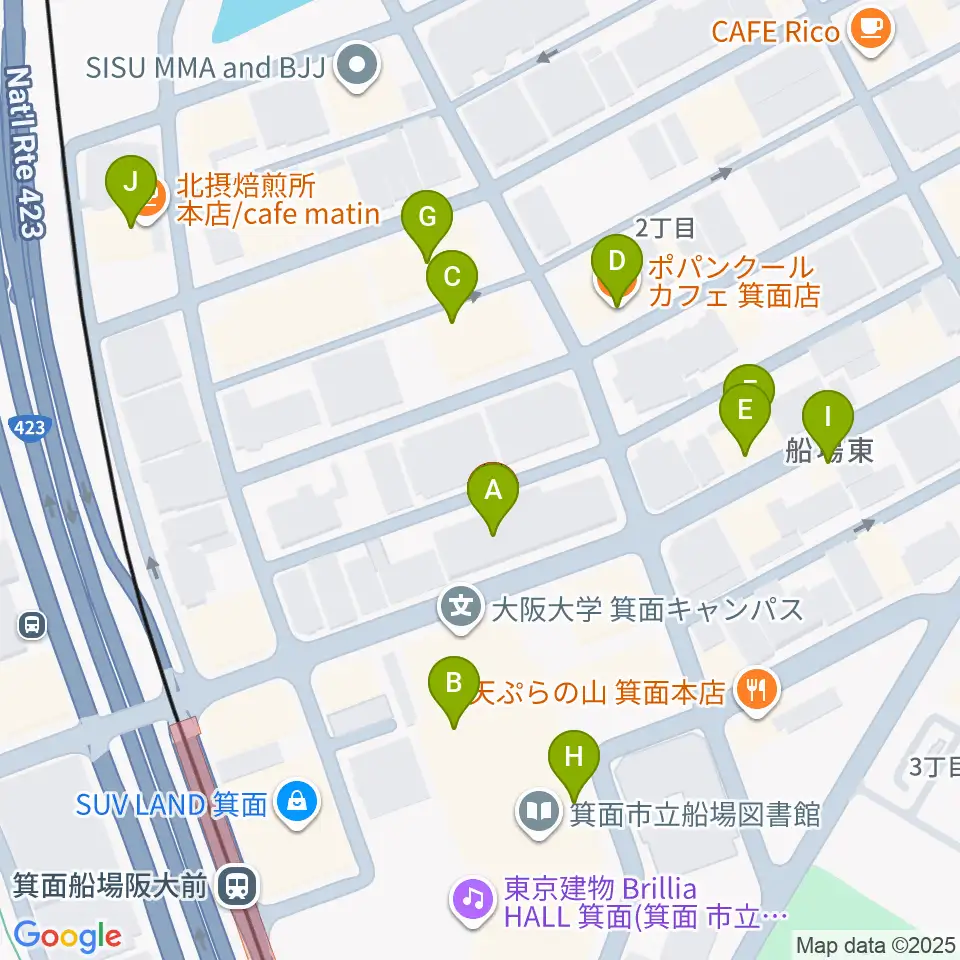
Task: Open 大阪大学 箕面キャンパス school pin
Action: tap(461, 609)
